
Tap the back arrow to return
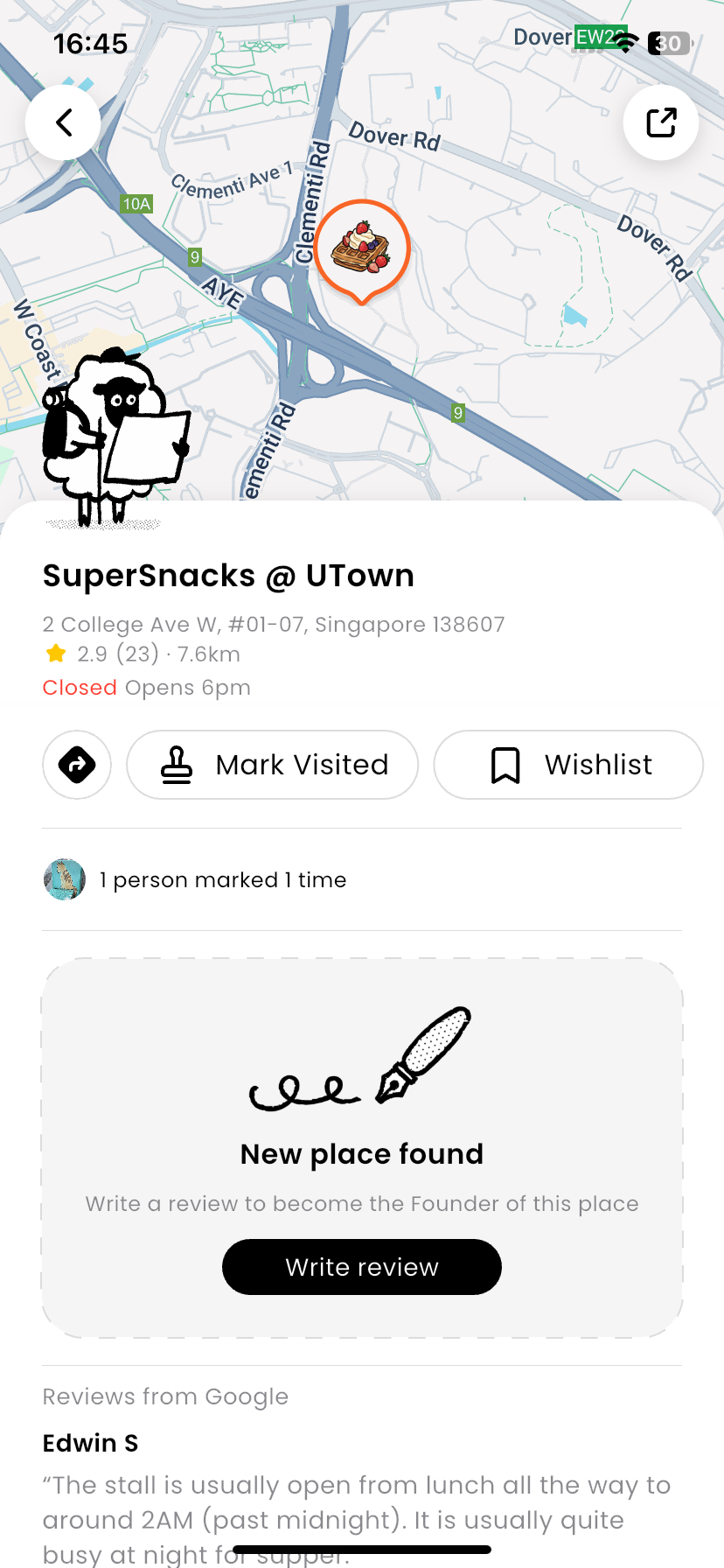(62, 122)
